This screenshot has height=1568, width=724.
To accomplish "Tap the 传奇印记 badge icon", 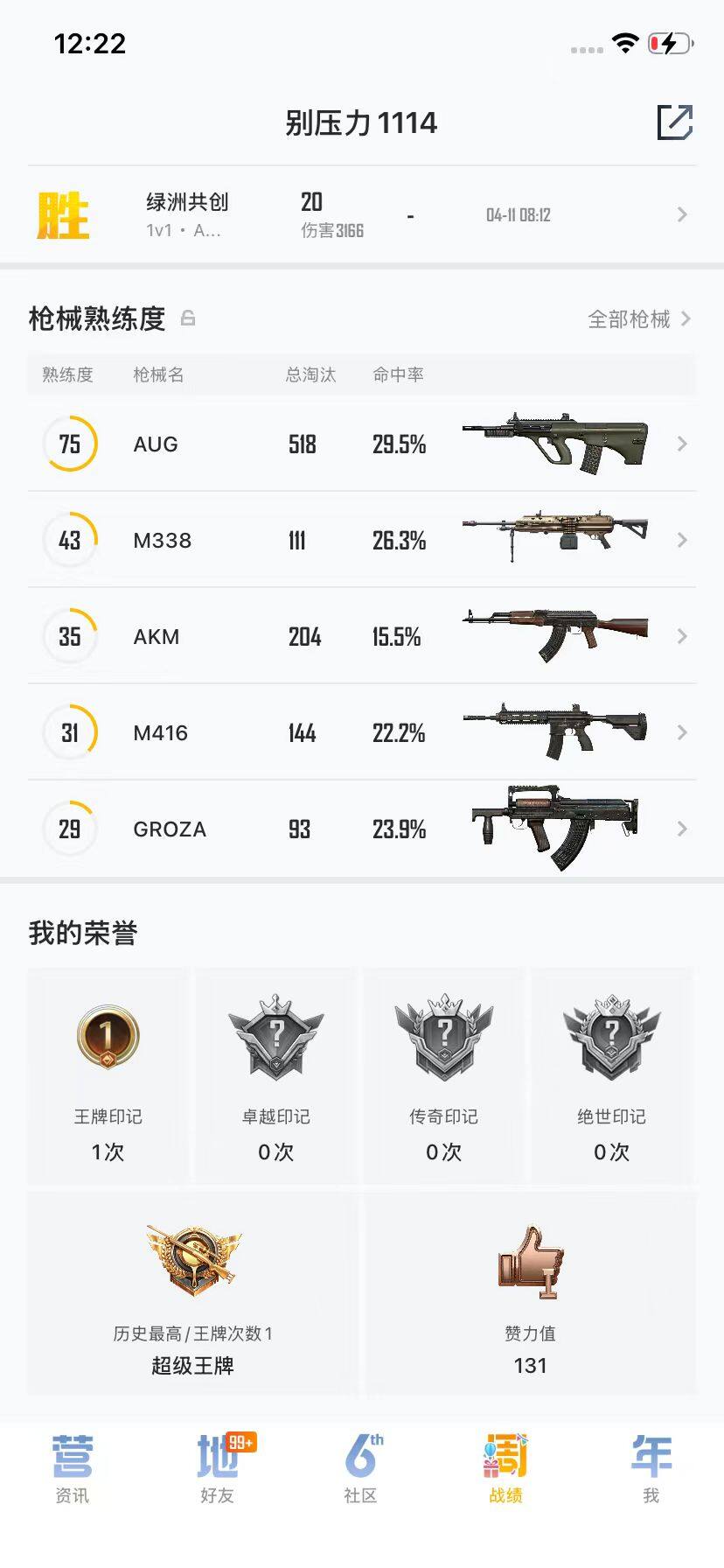I will point(443,1037).
